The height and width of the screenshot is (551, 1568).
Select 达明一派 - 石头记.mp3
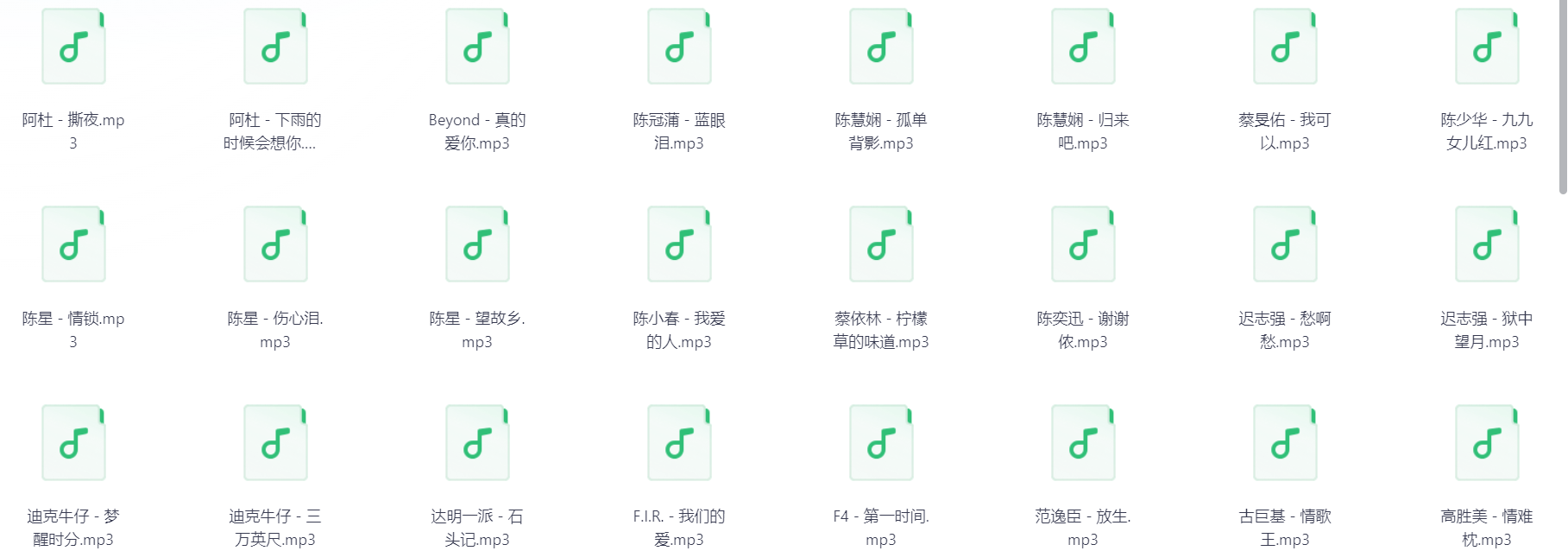[x=477, y=443]
